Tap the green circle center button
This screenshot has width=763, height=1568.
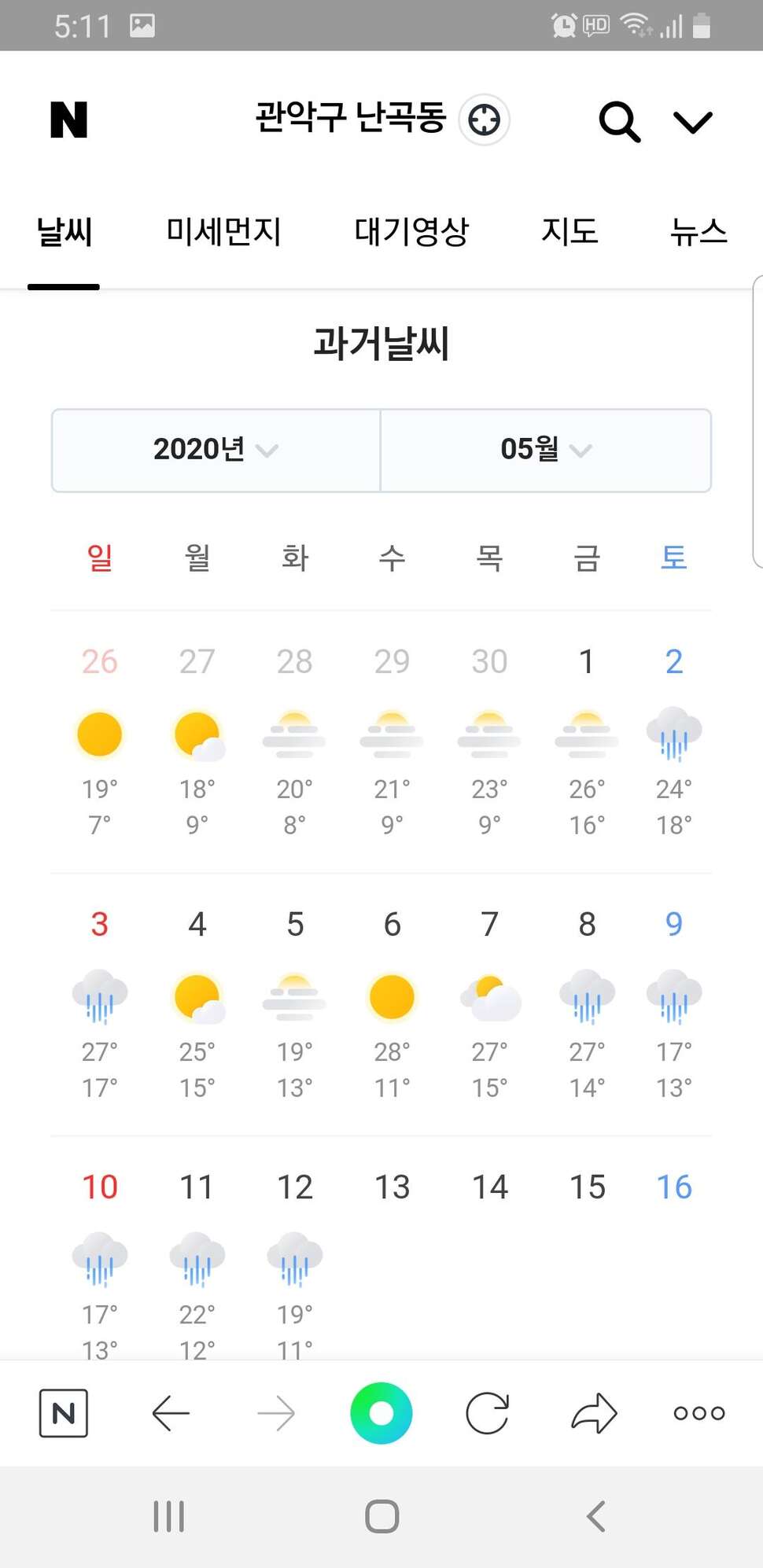click(x=381, y=1413)
